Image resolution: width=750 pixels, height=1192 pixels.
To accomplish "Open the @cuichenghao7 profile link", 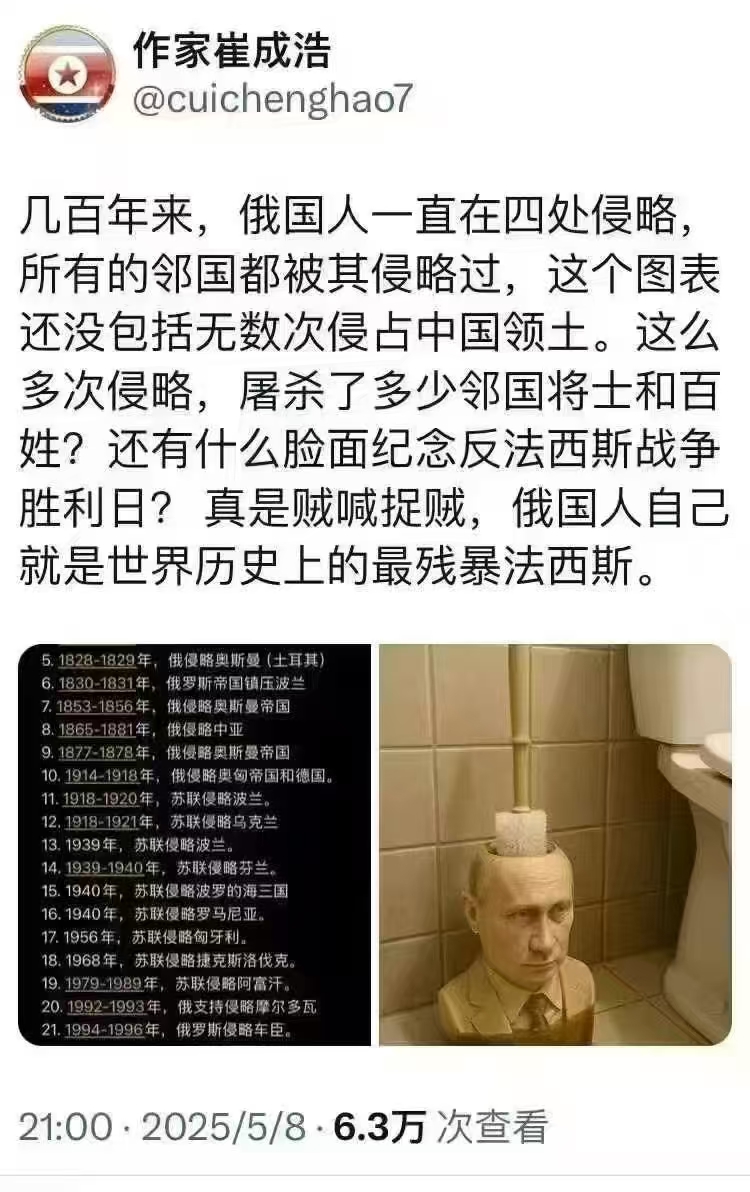I will click(271, 101).
